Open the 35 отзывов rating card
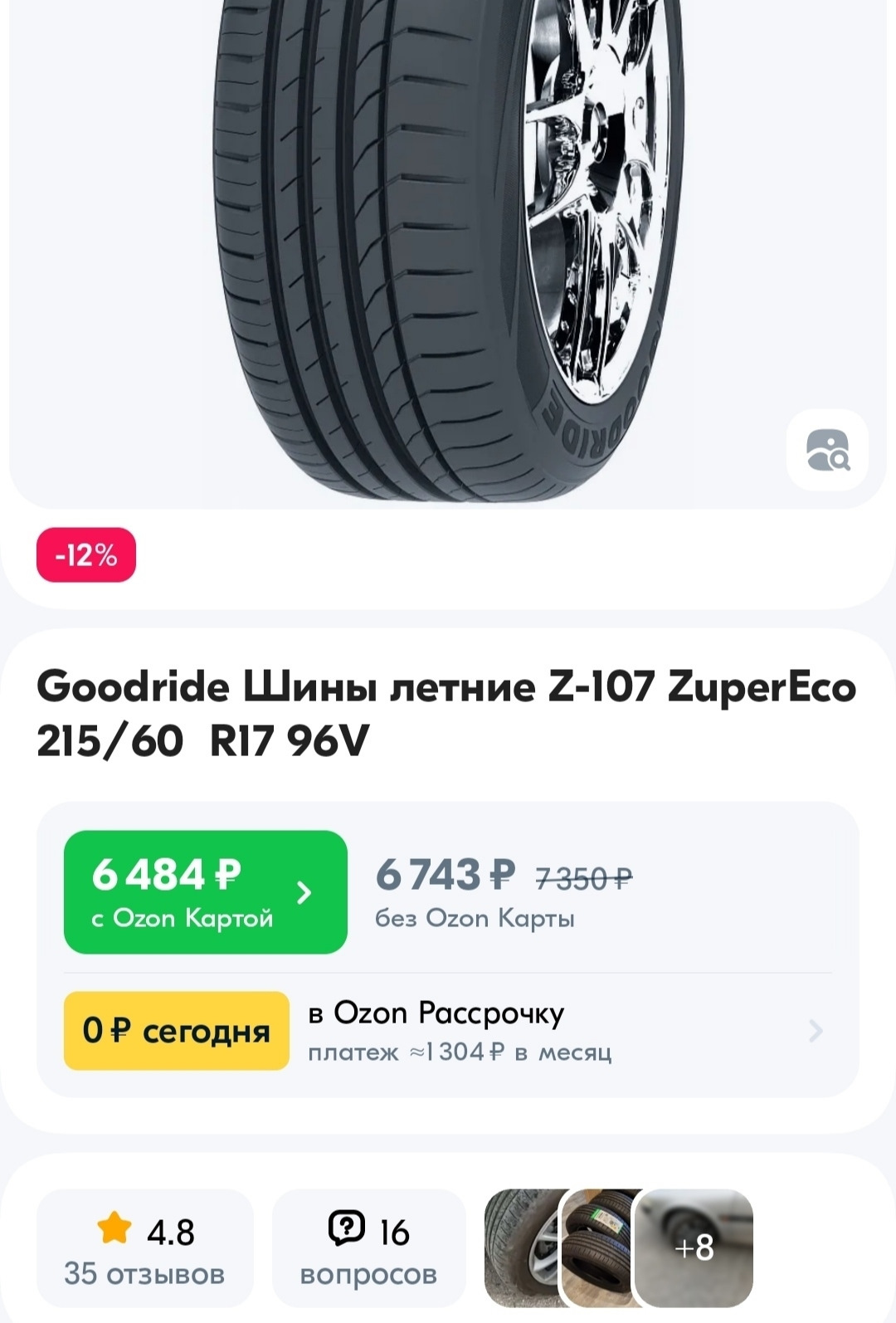896x1323 pixels. [x=144, y=1248]
